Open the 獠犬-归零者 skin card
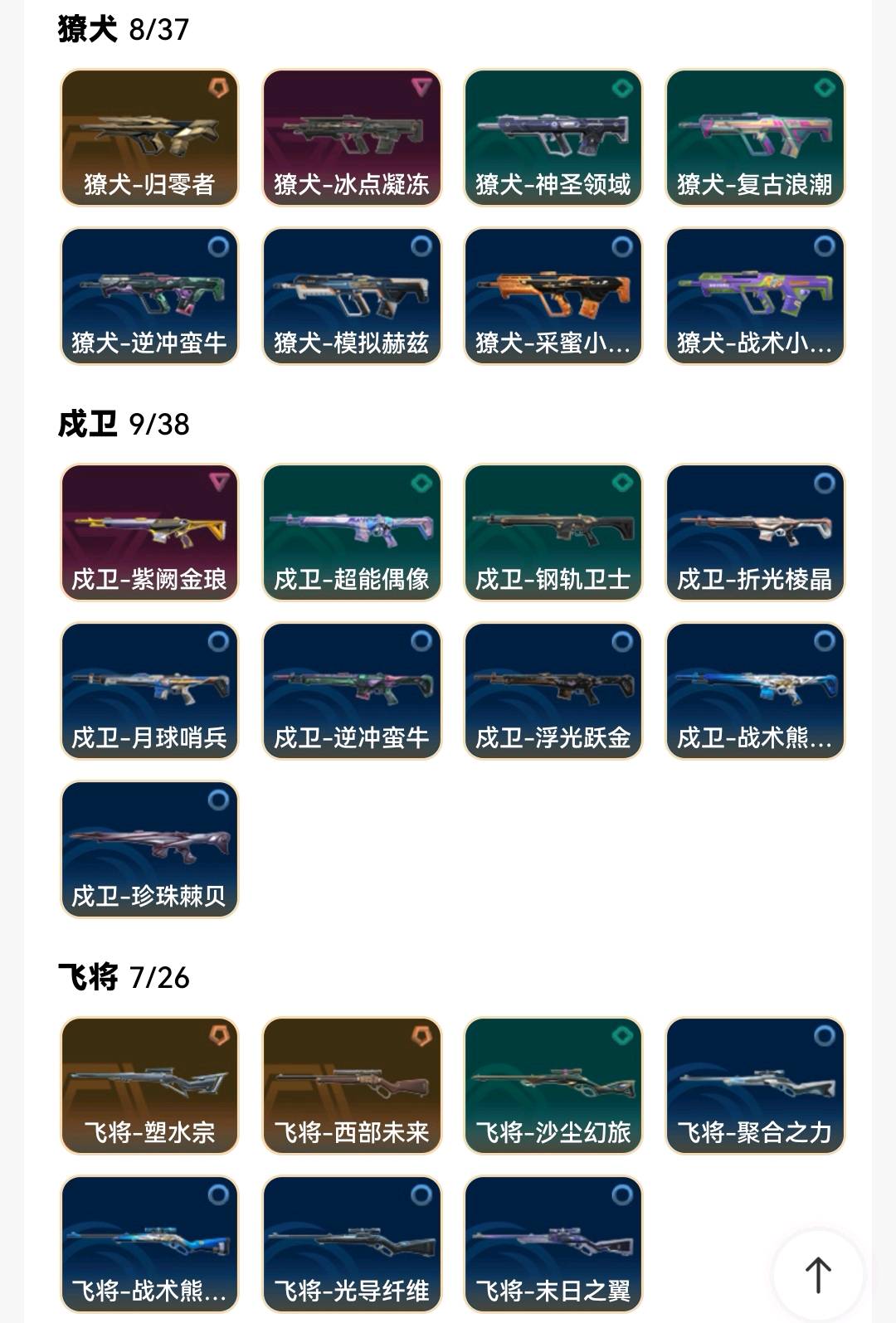The height and width of the screenshot is (1323, 896). click(149, 138)
